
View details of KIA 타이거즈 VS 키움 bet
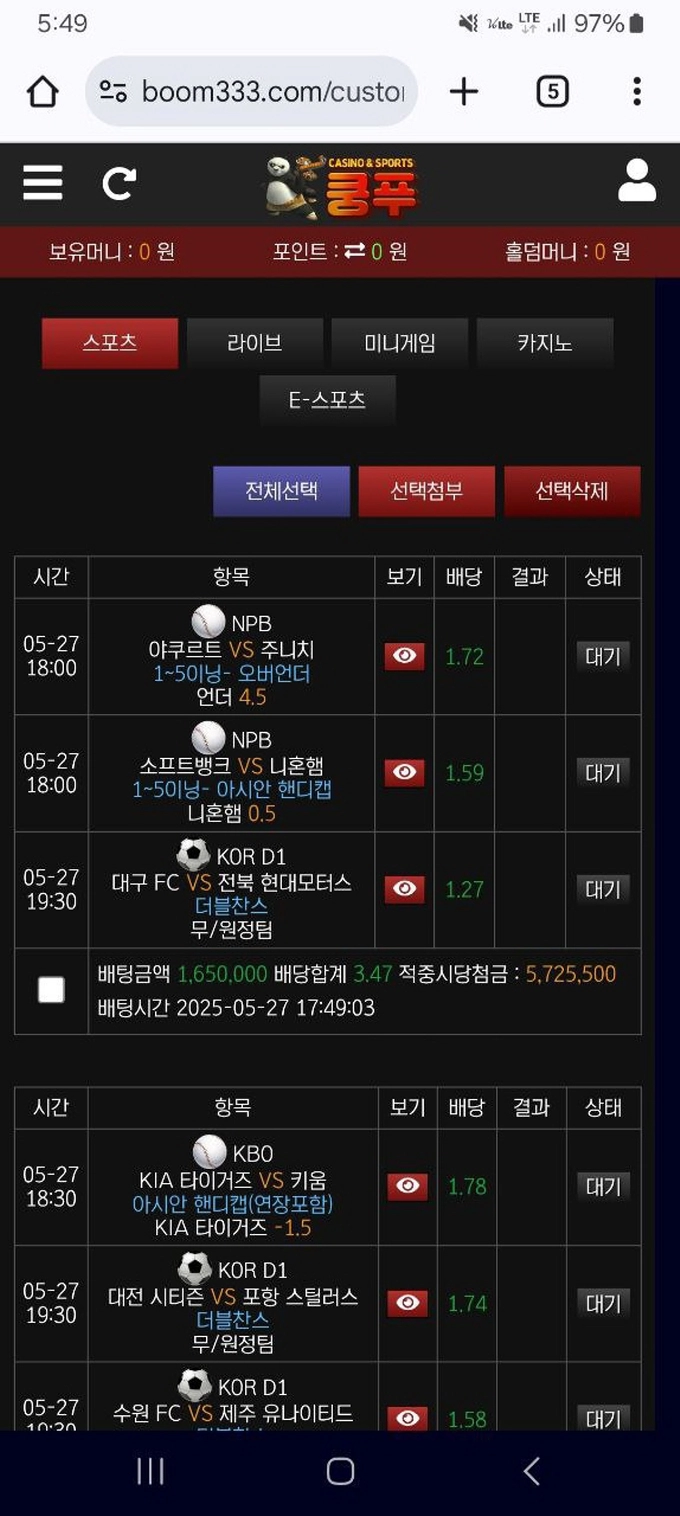coord(407,1186)
